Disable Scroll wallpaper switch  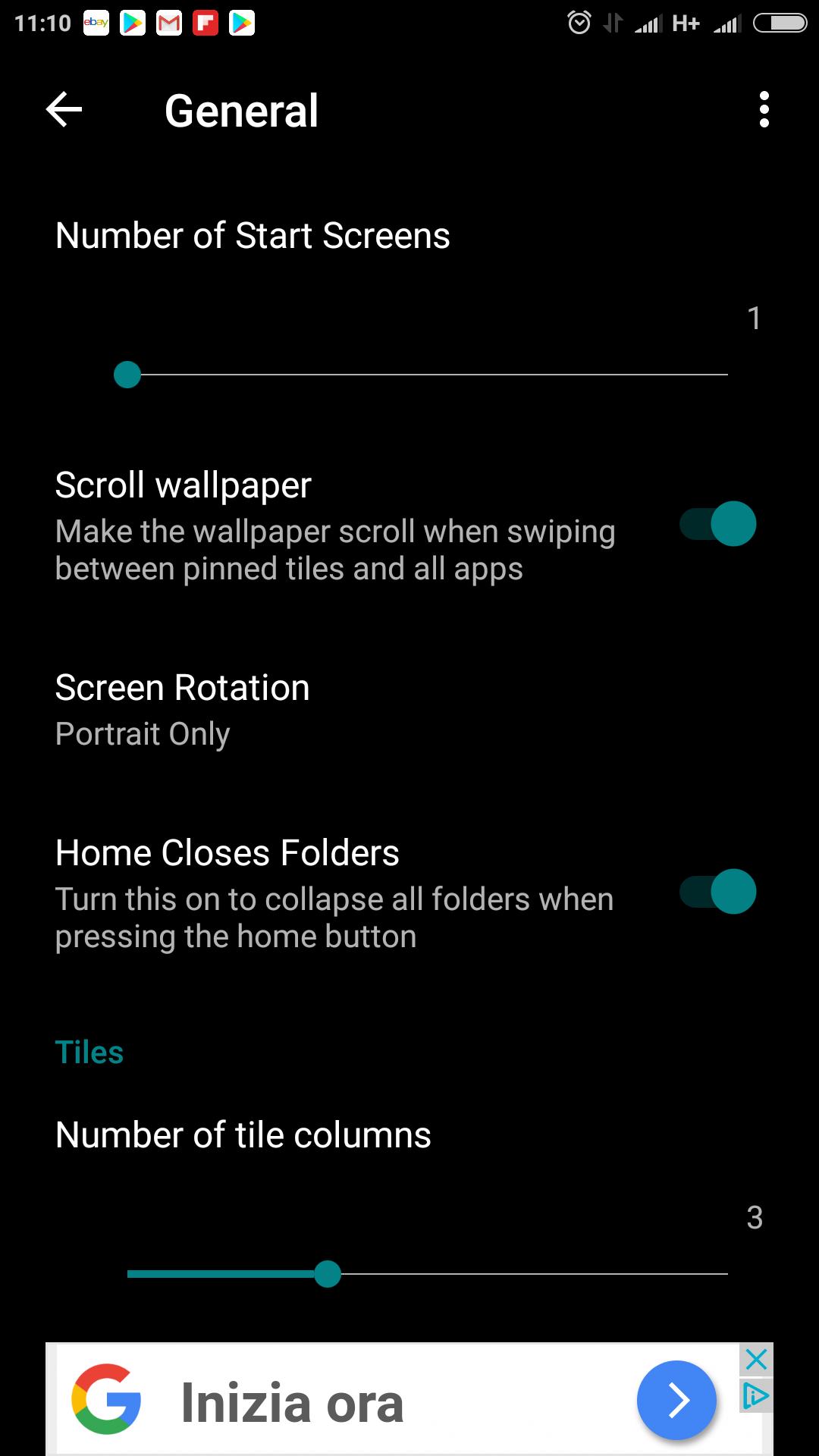[717, 524]
